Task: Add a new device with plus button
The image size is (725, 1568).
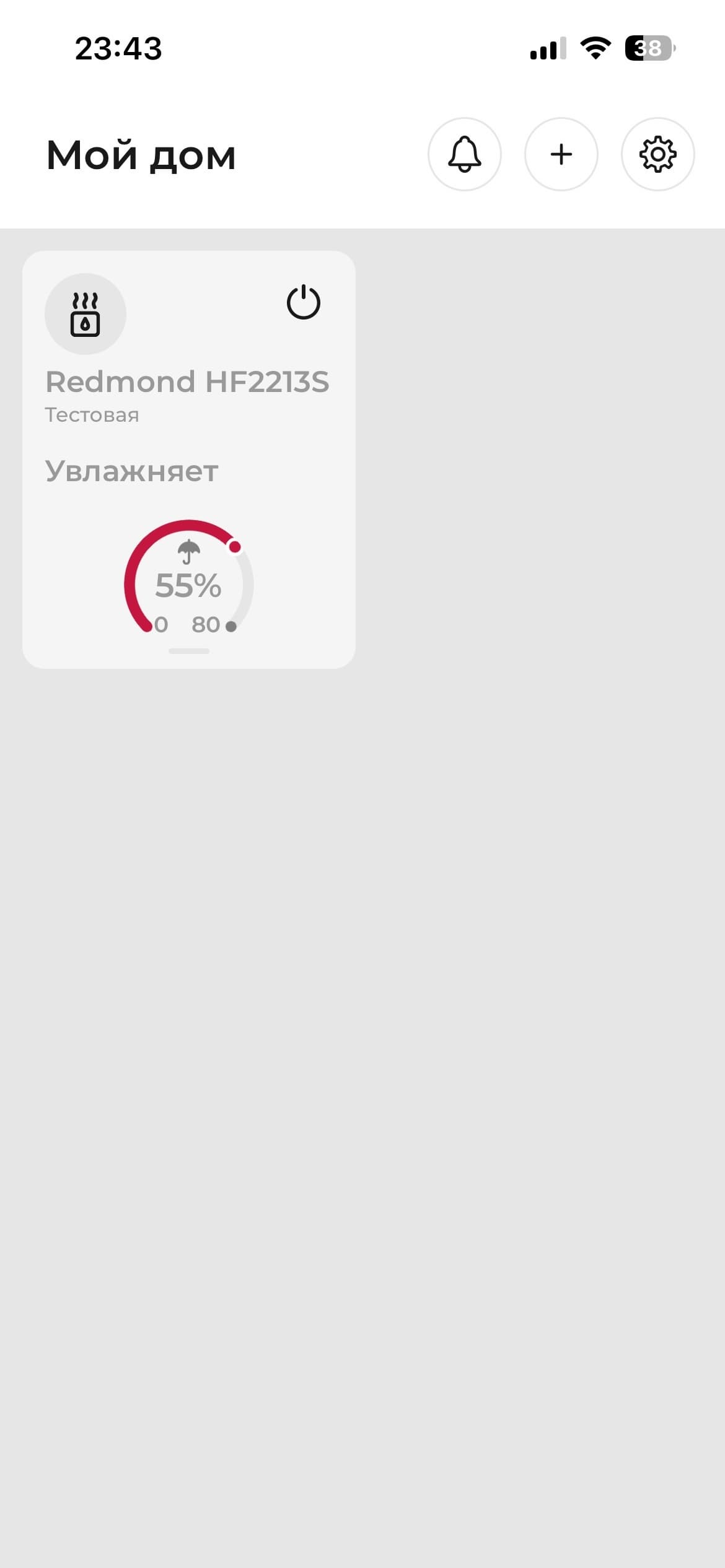Action: pyautogui.click(x=561, y=154)
